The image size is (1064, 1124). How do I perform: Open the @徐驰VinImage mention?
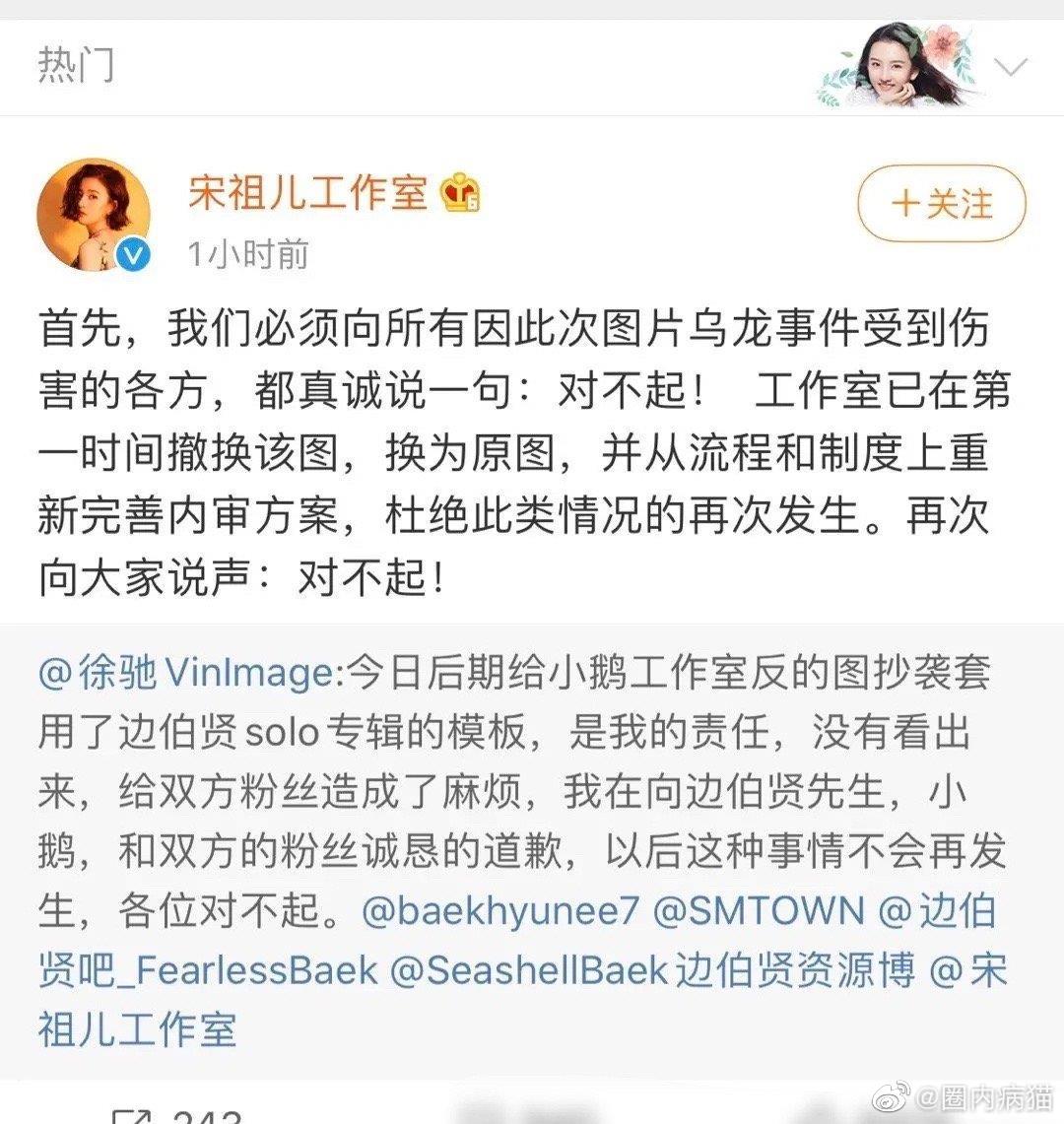(187, 673)
